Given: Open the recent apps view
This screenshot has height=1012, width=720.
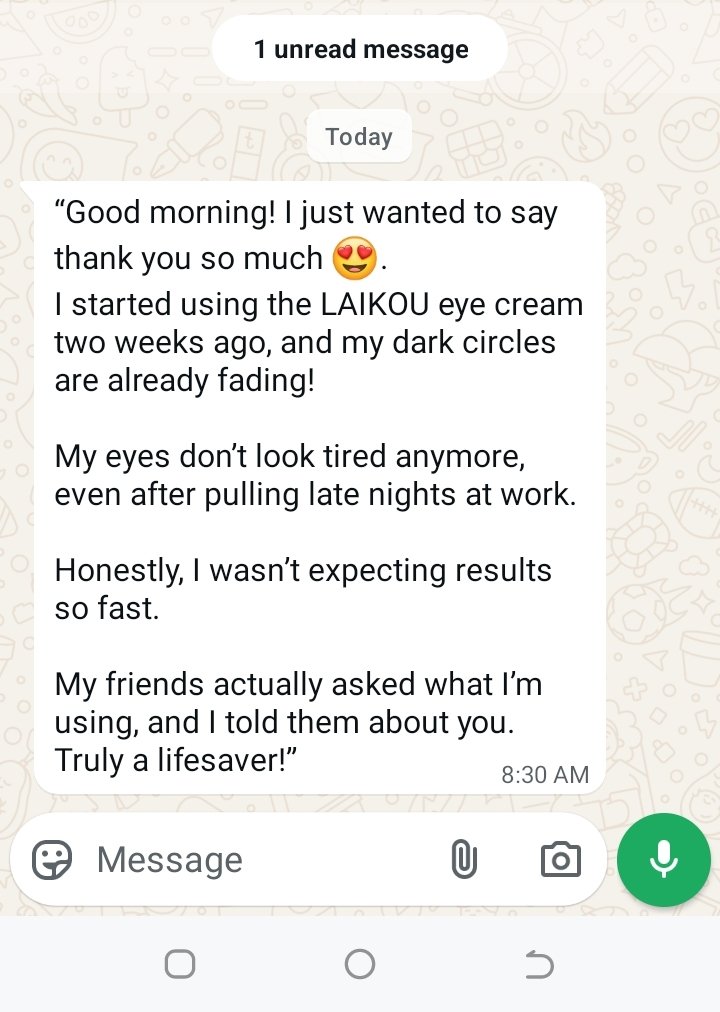Looking at the screenshot, I should (x=180, y=964).
